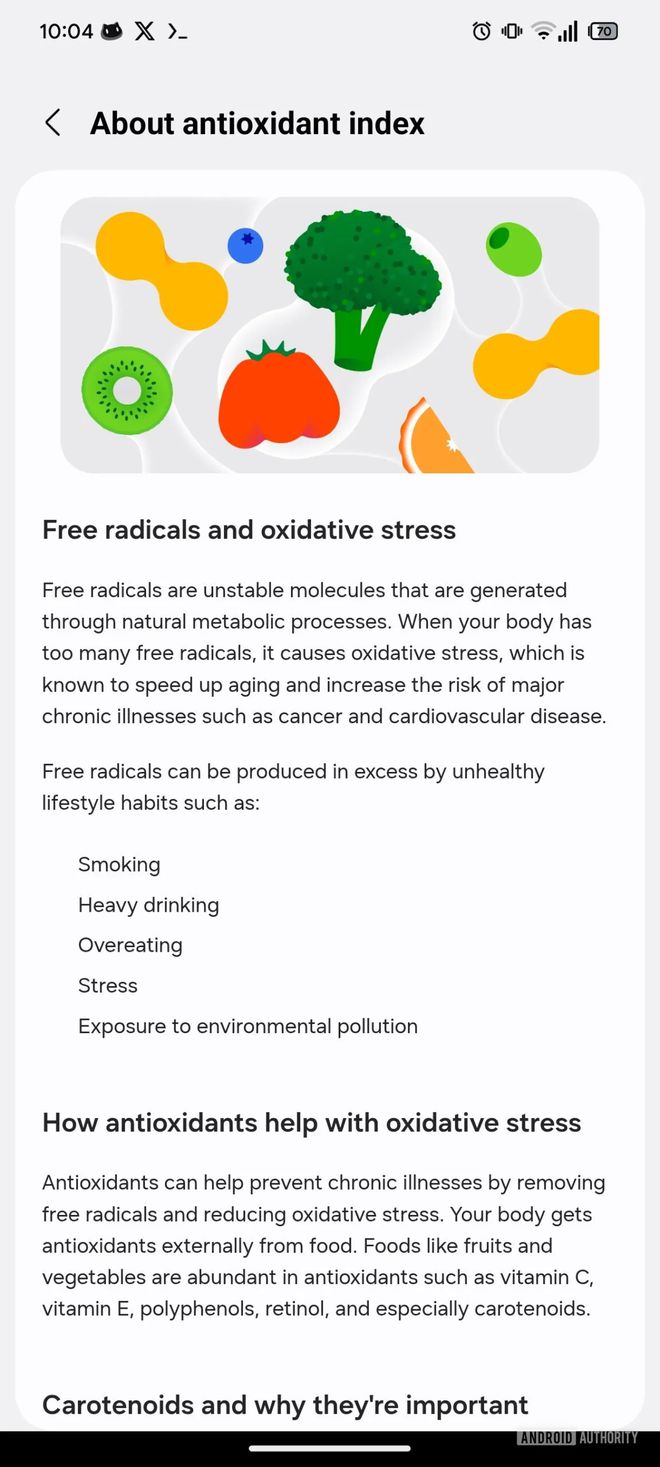Go back from About antioxidant index
This screenshot has width=660, height=1467.
coord(53,123)
